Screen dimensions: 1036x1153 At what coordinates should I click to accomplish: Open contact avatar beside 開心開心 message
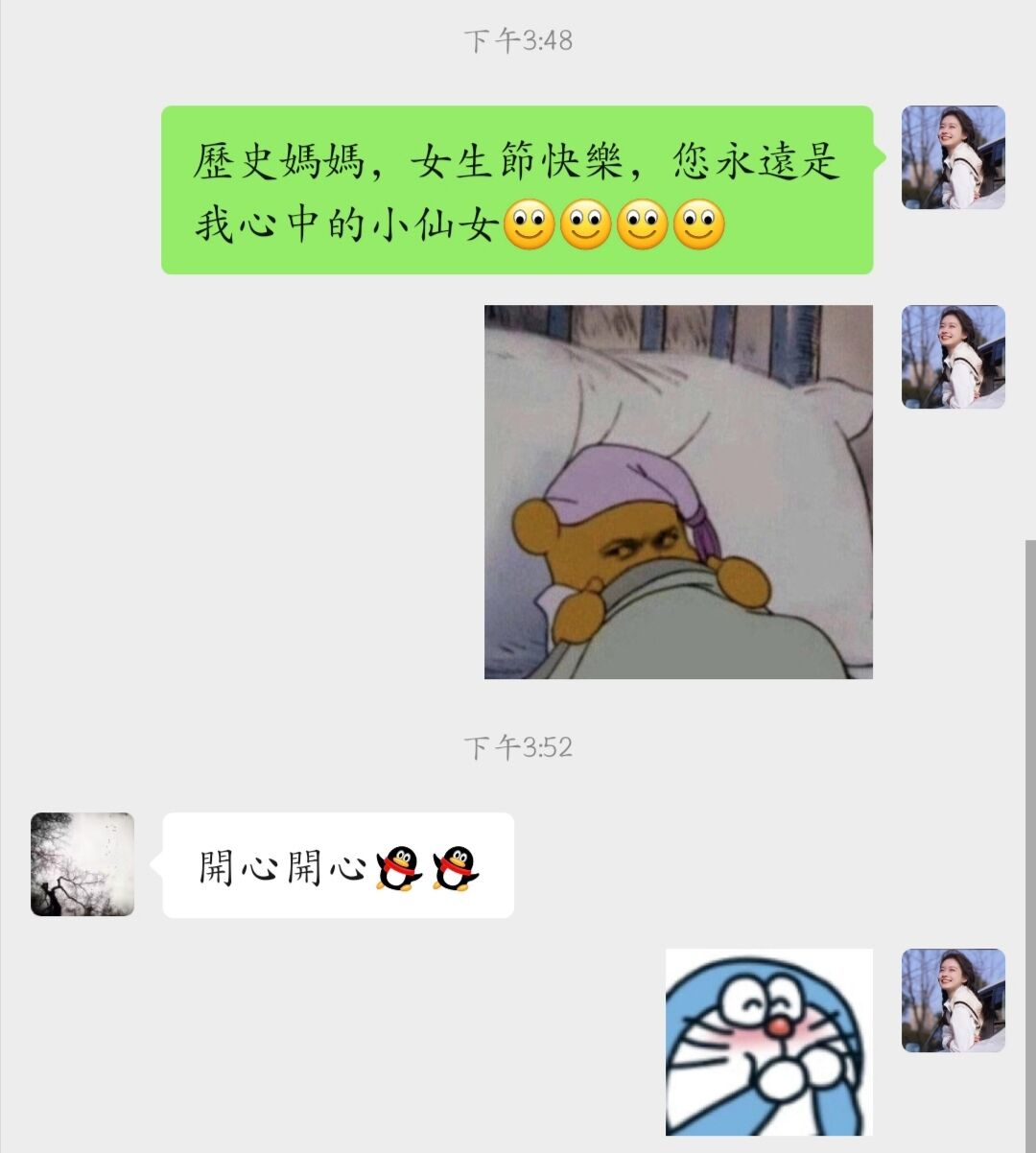point(82,864)
